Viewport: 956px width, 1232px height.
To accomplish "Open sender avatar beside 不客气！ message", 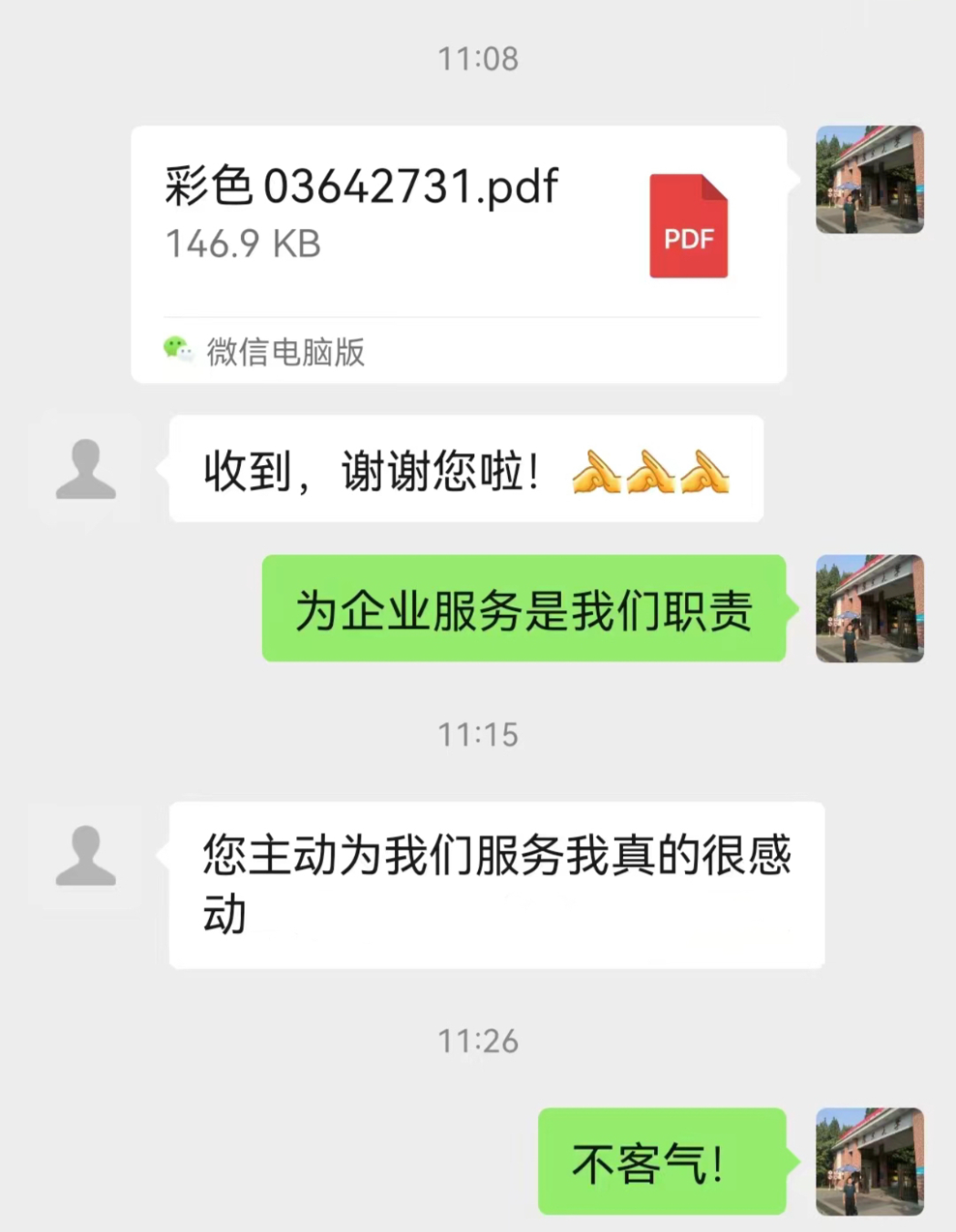I will click(x=869, y=1161).
